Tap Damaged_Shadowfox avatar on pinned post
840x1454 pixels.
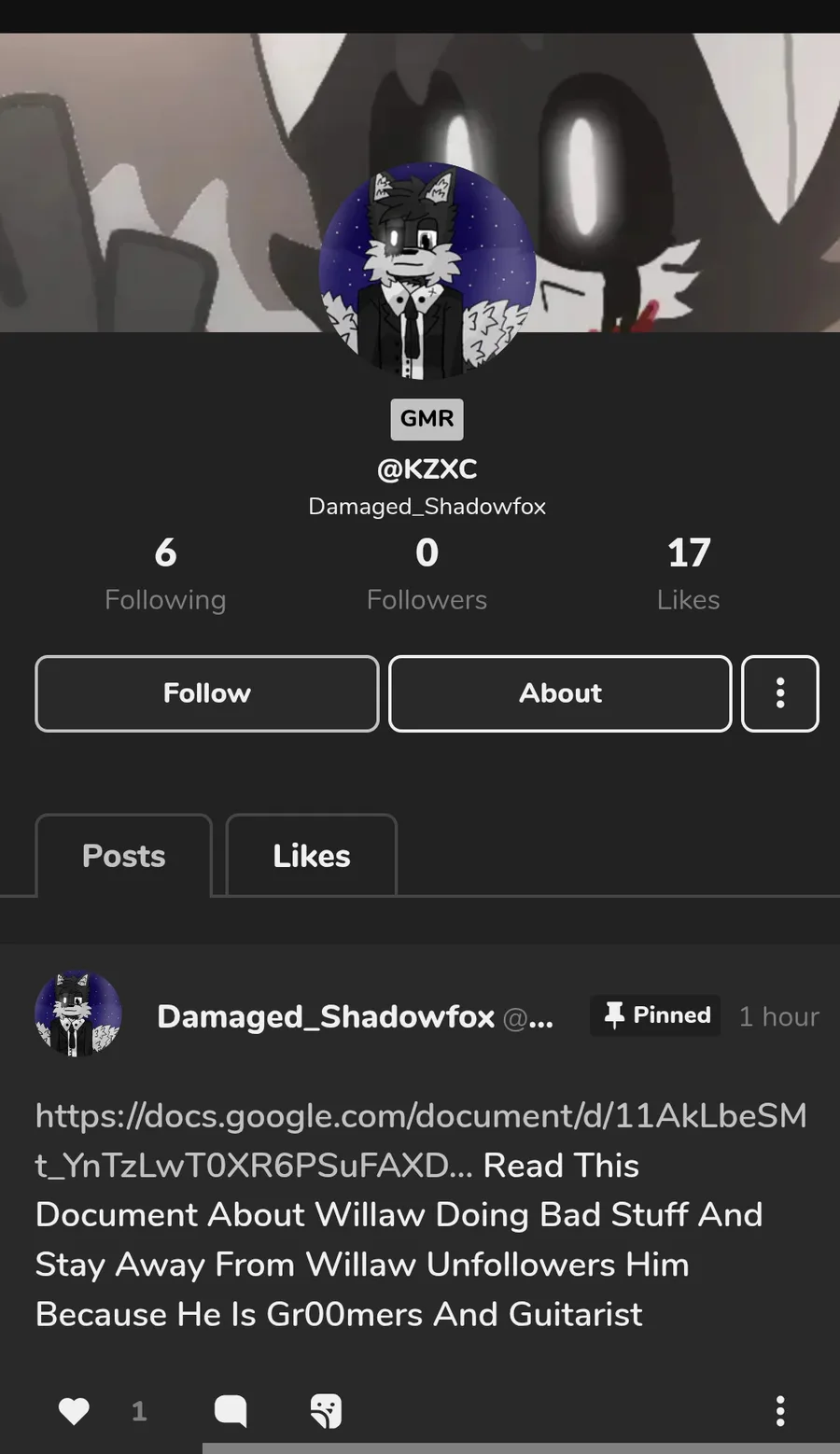point(78,1014)
